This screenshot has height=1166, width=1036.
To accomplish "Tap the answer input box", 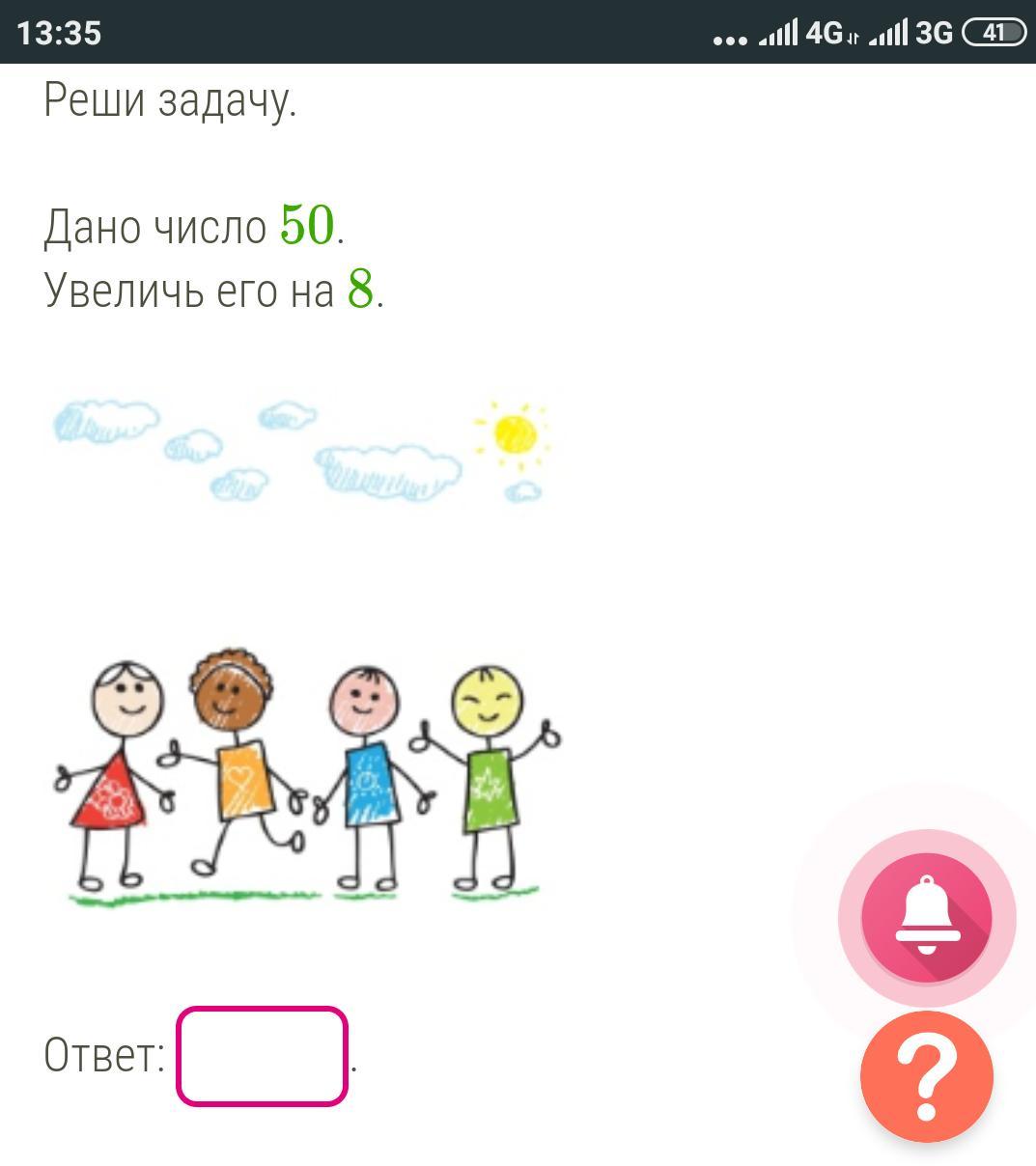I will (x=262, y=1056).
